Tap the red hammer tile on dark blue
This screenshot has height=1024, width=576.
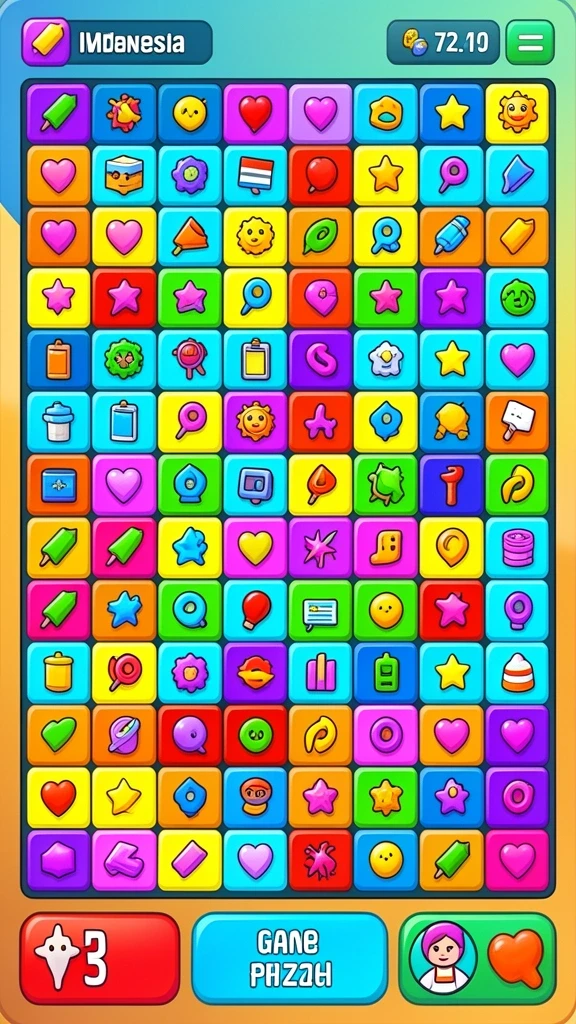(452, 485)
